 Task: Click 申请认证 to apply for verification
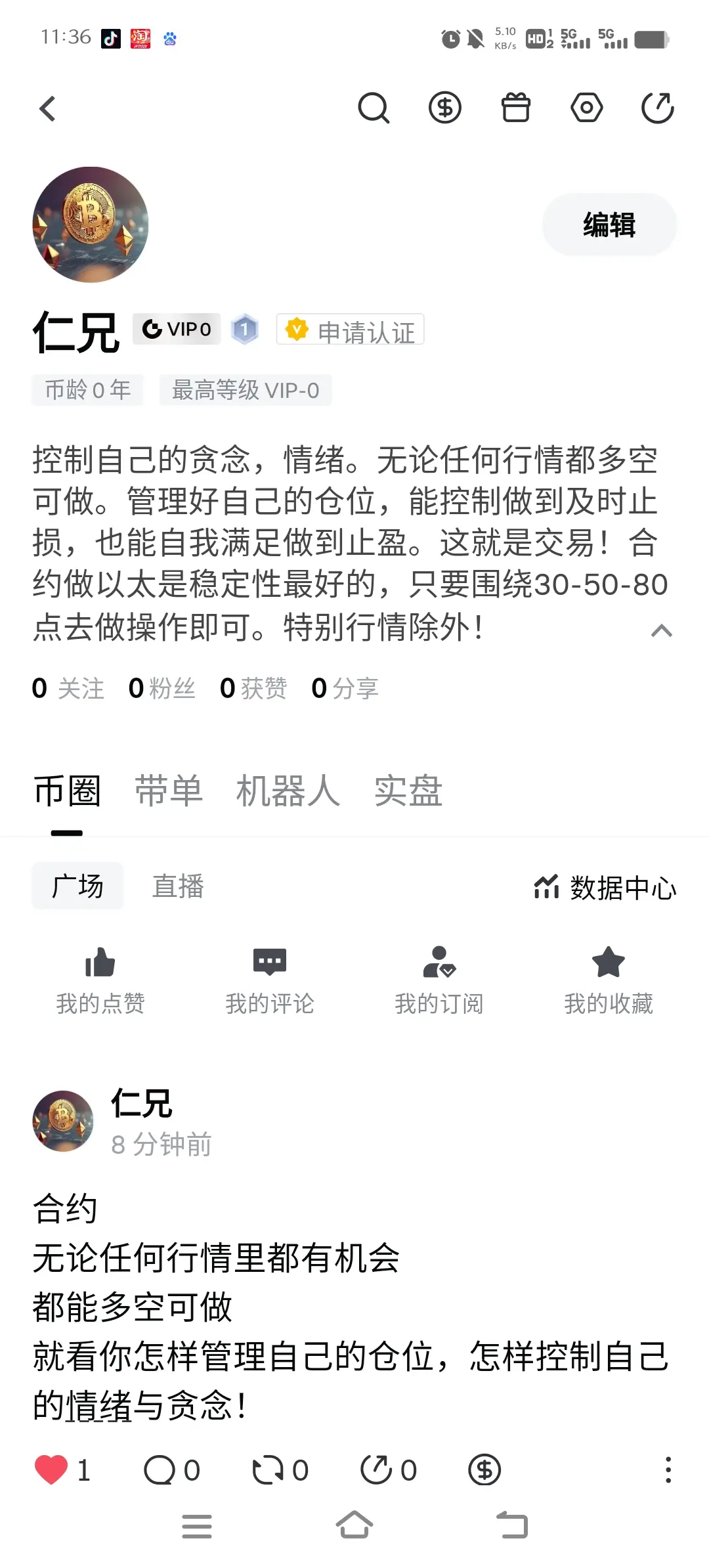[351, 330]
